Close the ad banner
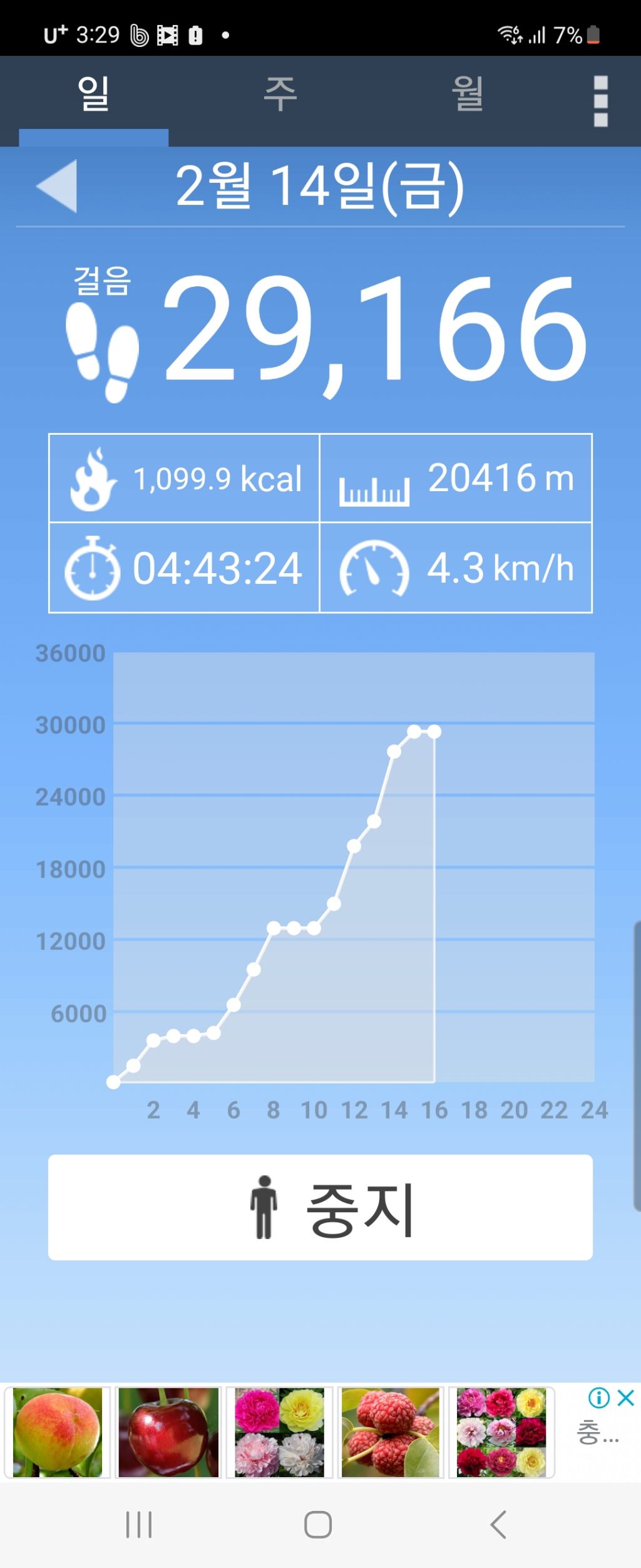641x1568 pixels. pyautogui.click(x=626, y=1398)
